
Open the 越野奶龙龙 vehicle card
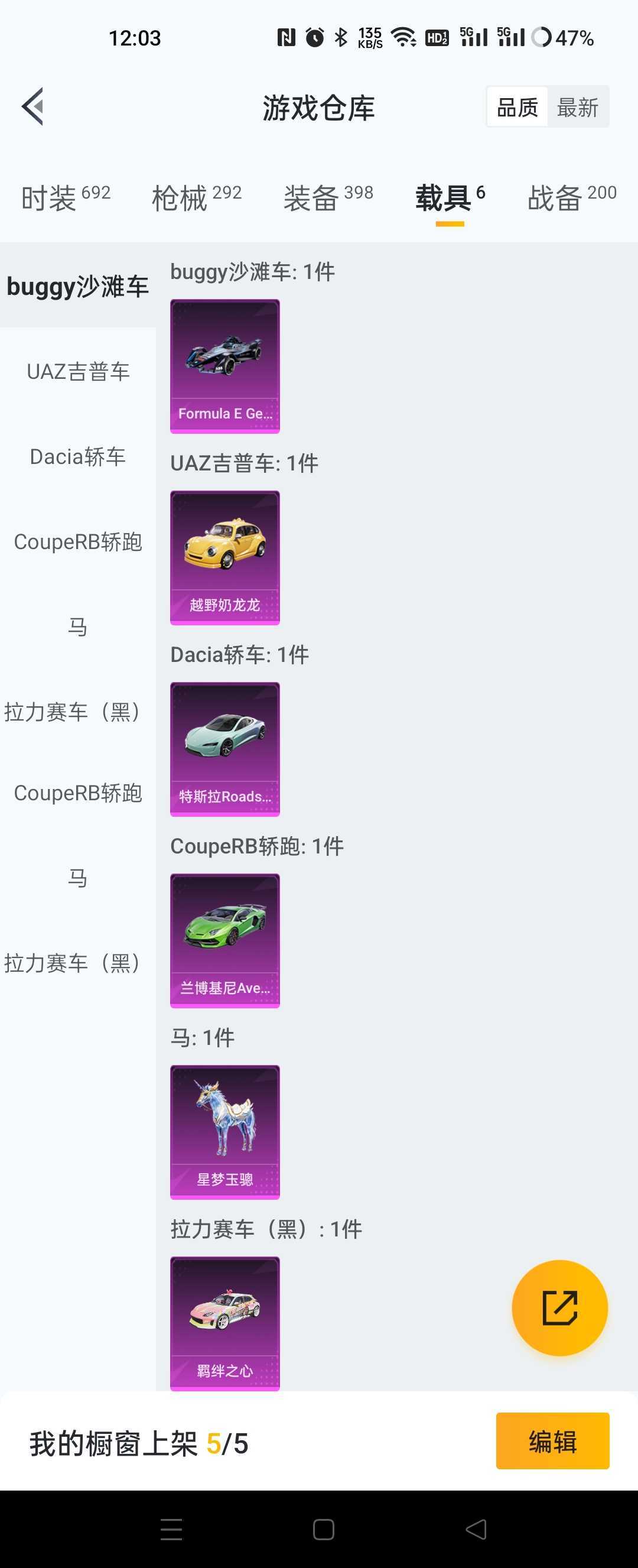pos(225,558)
